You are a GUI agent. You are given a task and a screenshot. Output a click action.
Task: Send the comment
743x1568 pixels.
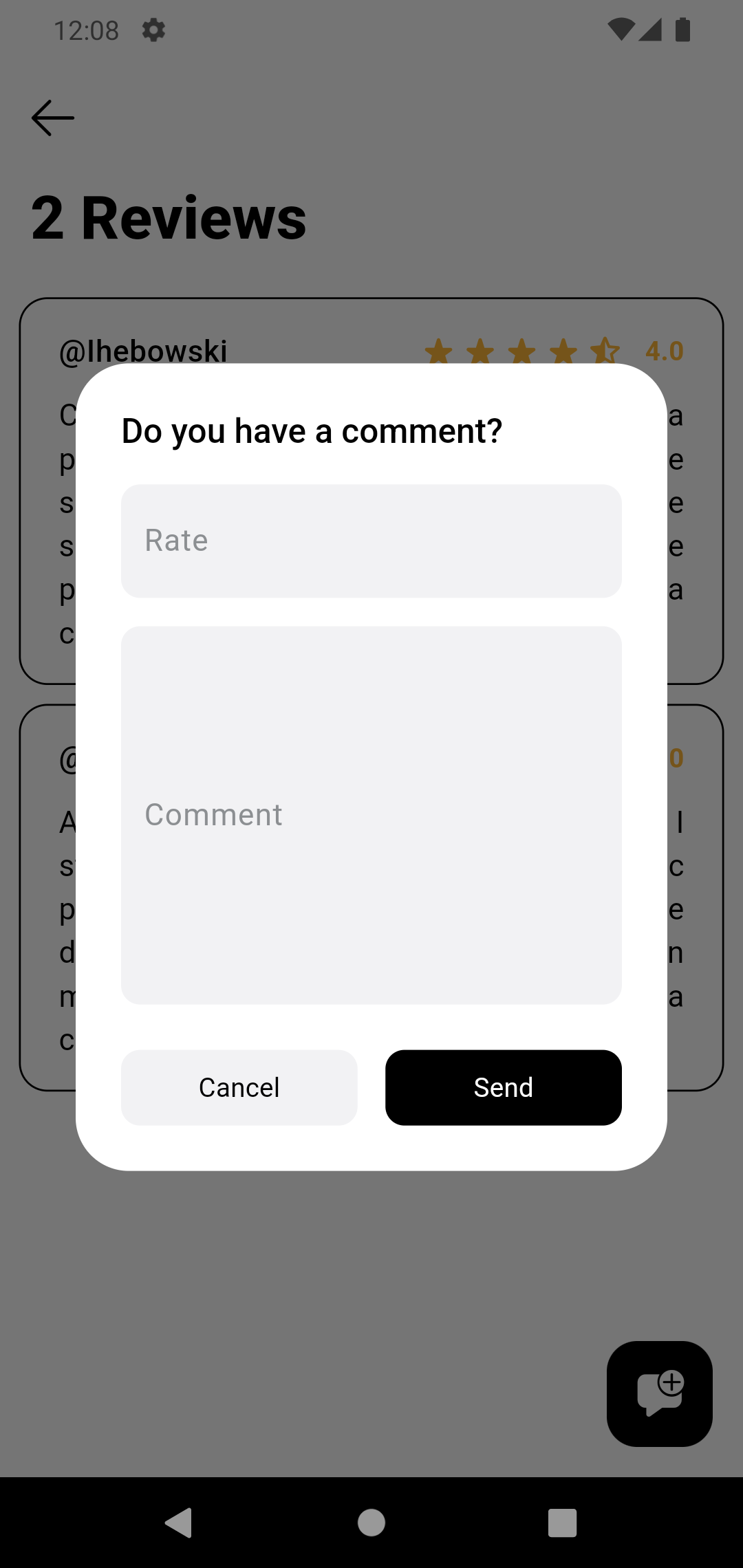[503, 1087]
